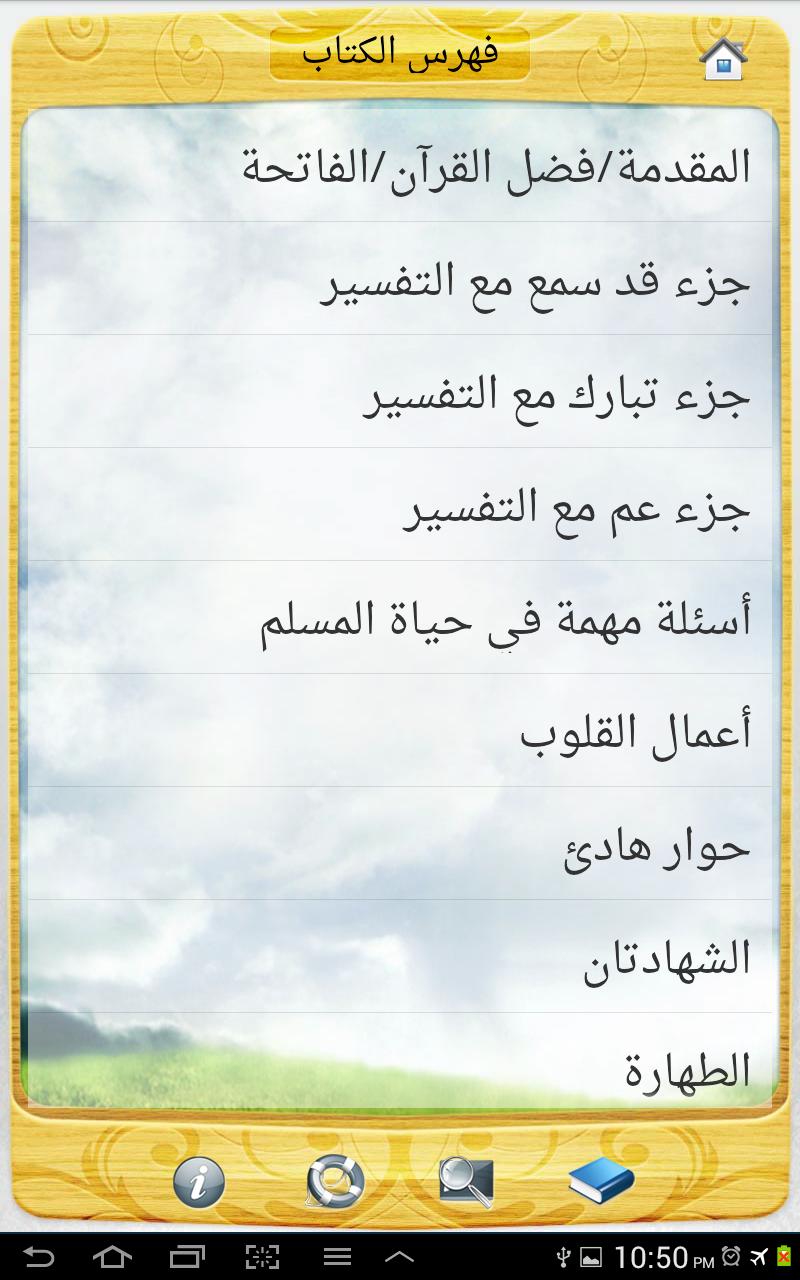Go to الشهادتان chapter

(x=667, y=958)
